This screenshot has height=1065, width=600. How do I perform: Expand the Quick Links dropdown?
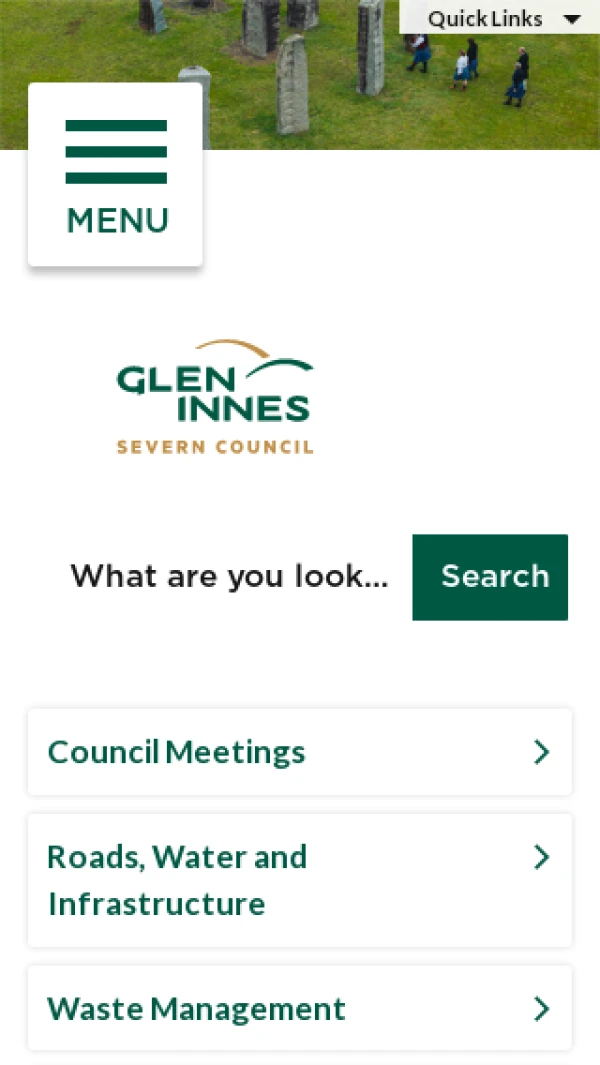point(500,18)
